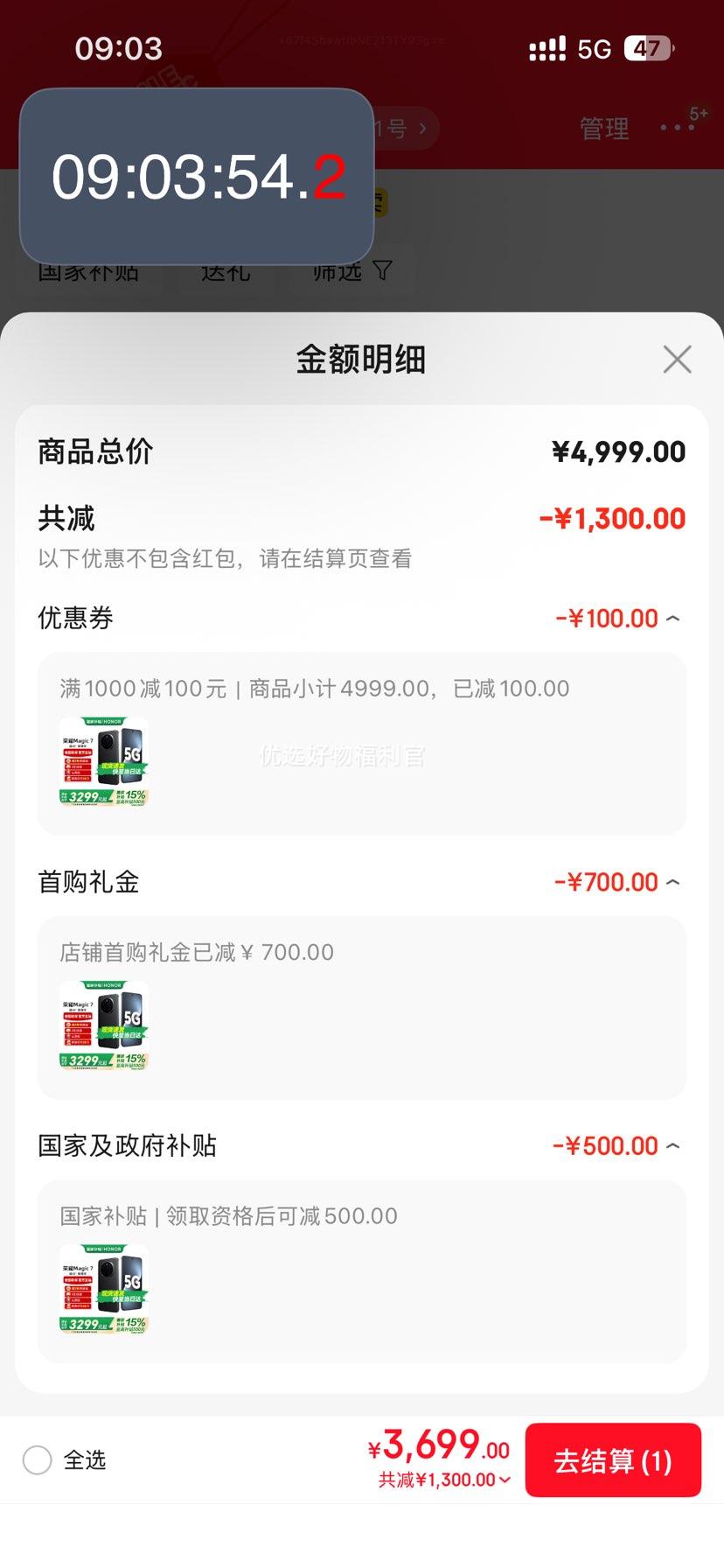Collapse the 首购礼金 section
This screenshot has width=724, height=1568.
pos(672,882)
